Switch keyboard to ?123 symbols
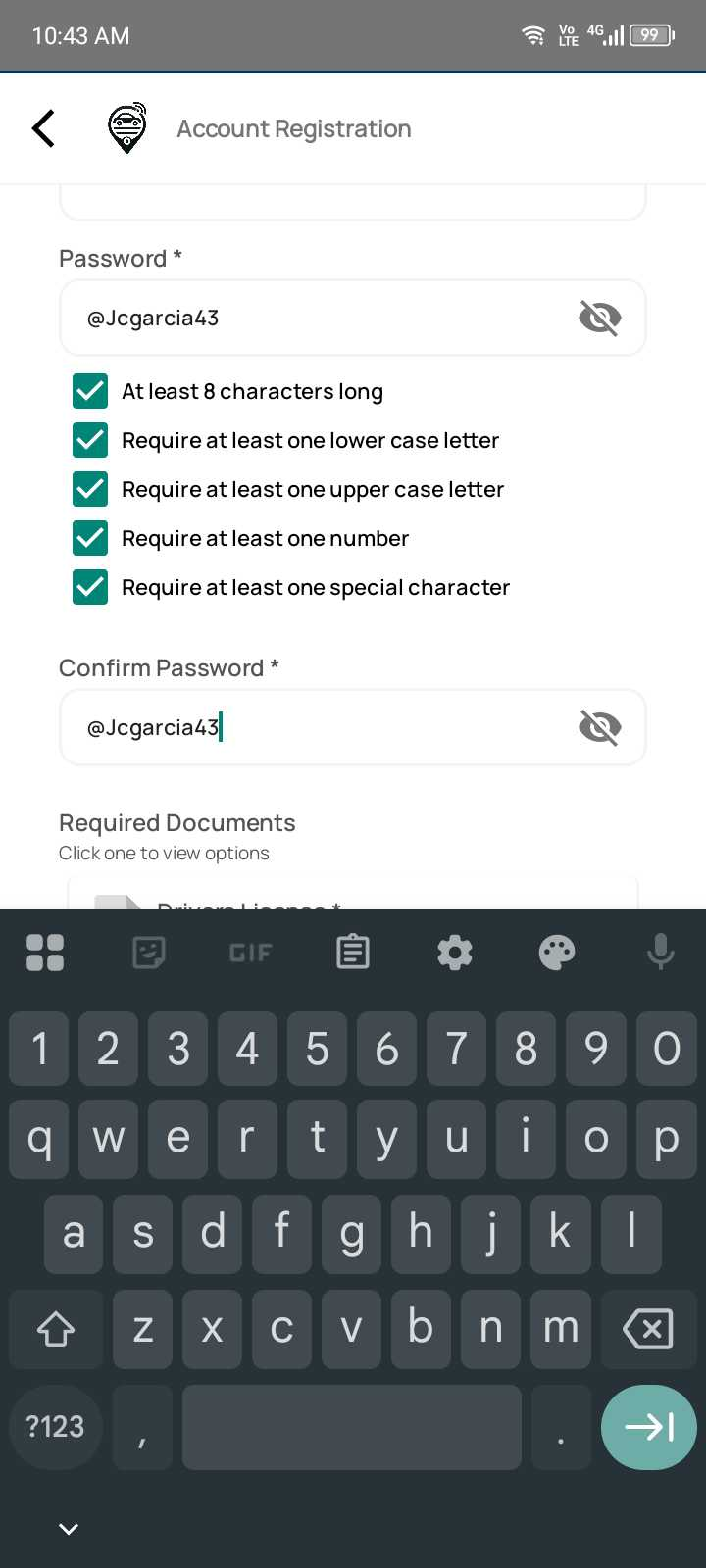 [x=56, y=1427]
